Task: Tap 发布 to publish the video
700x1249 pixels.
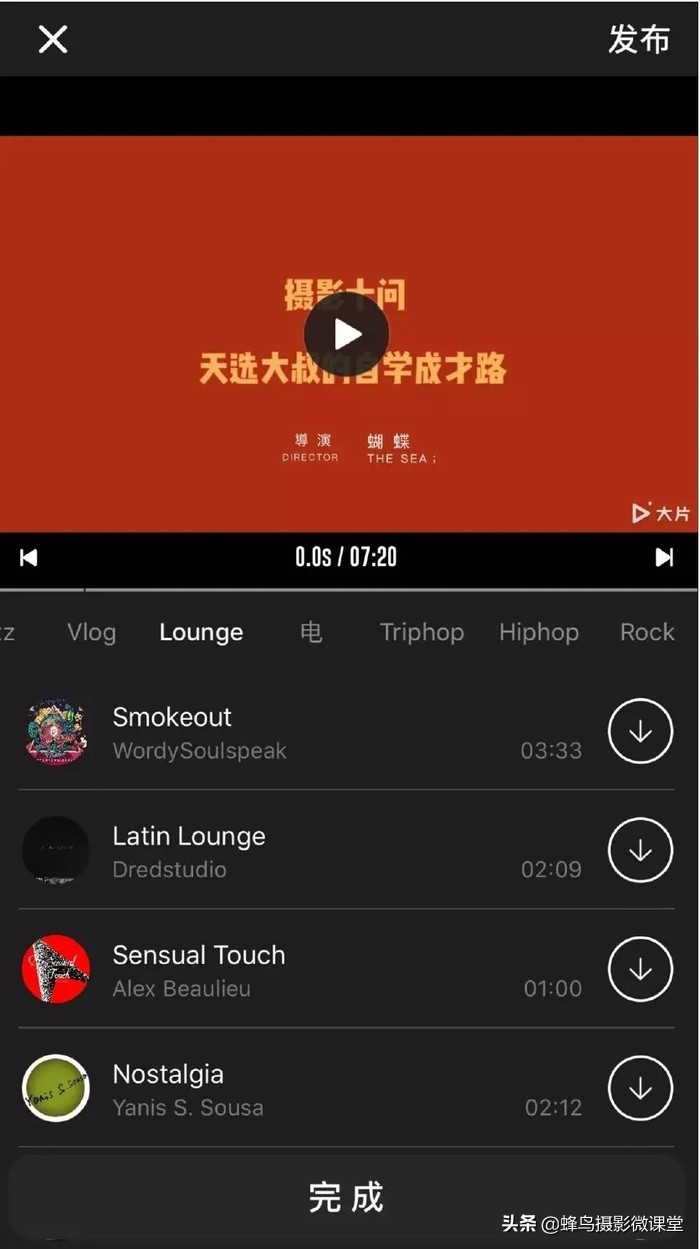Action: 638,39
